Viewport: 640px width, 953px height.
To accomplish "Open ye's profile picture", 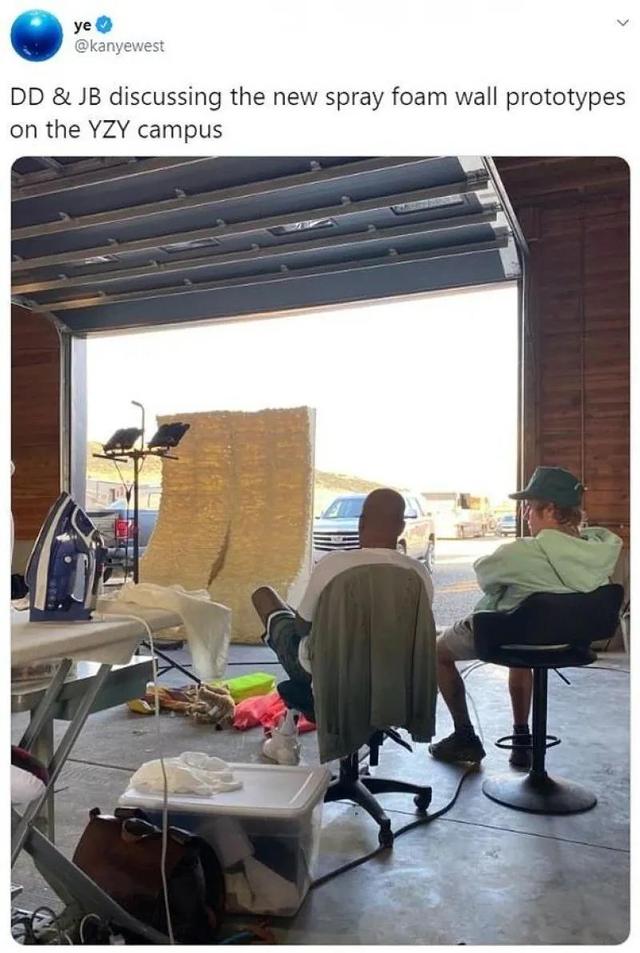I will click(x=36, y=35).
